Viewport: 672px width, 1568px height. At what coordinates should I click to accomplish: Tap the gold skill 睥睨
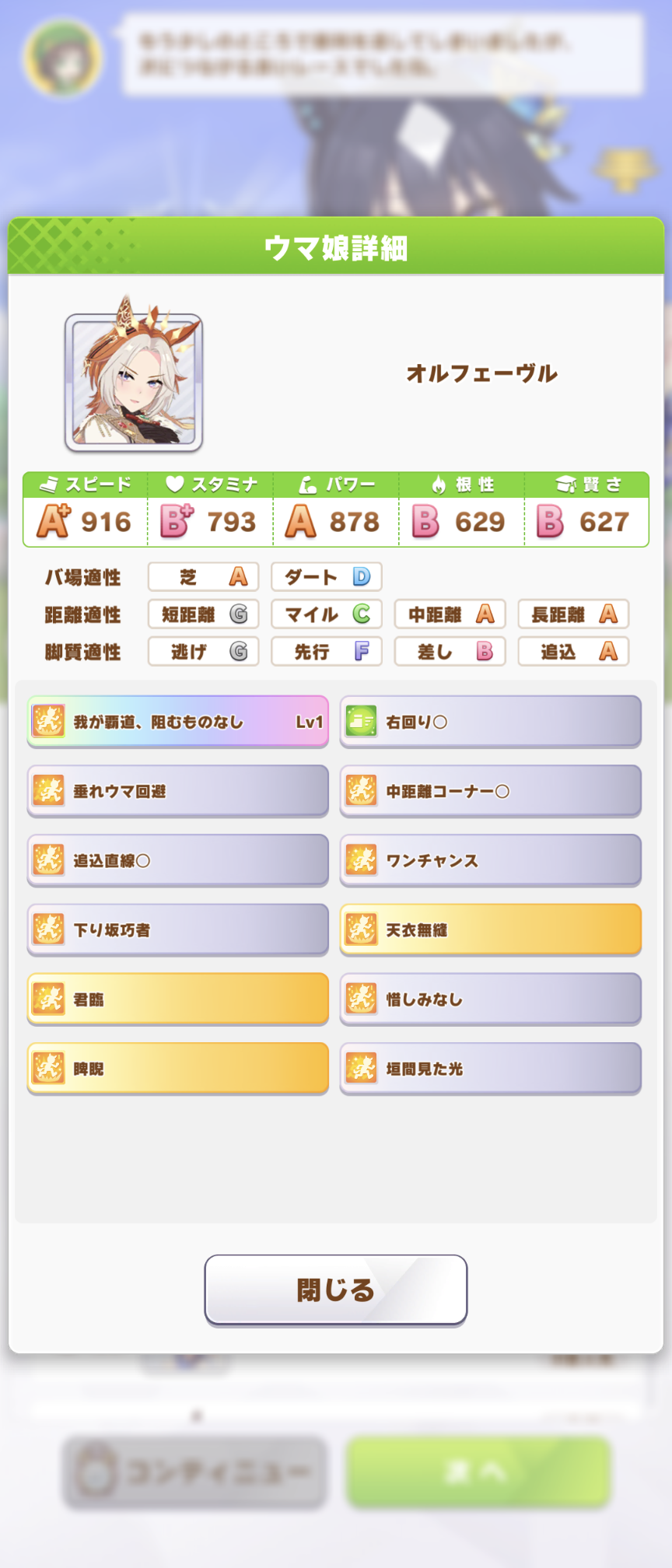click(178, 1068)
